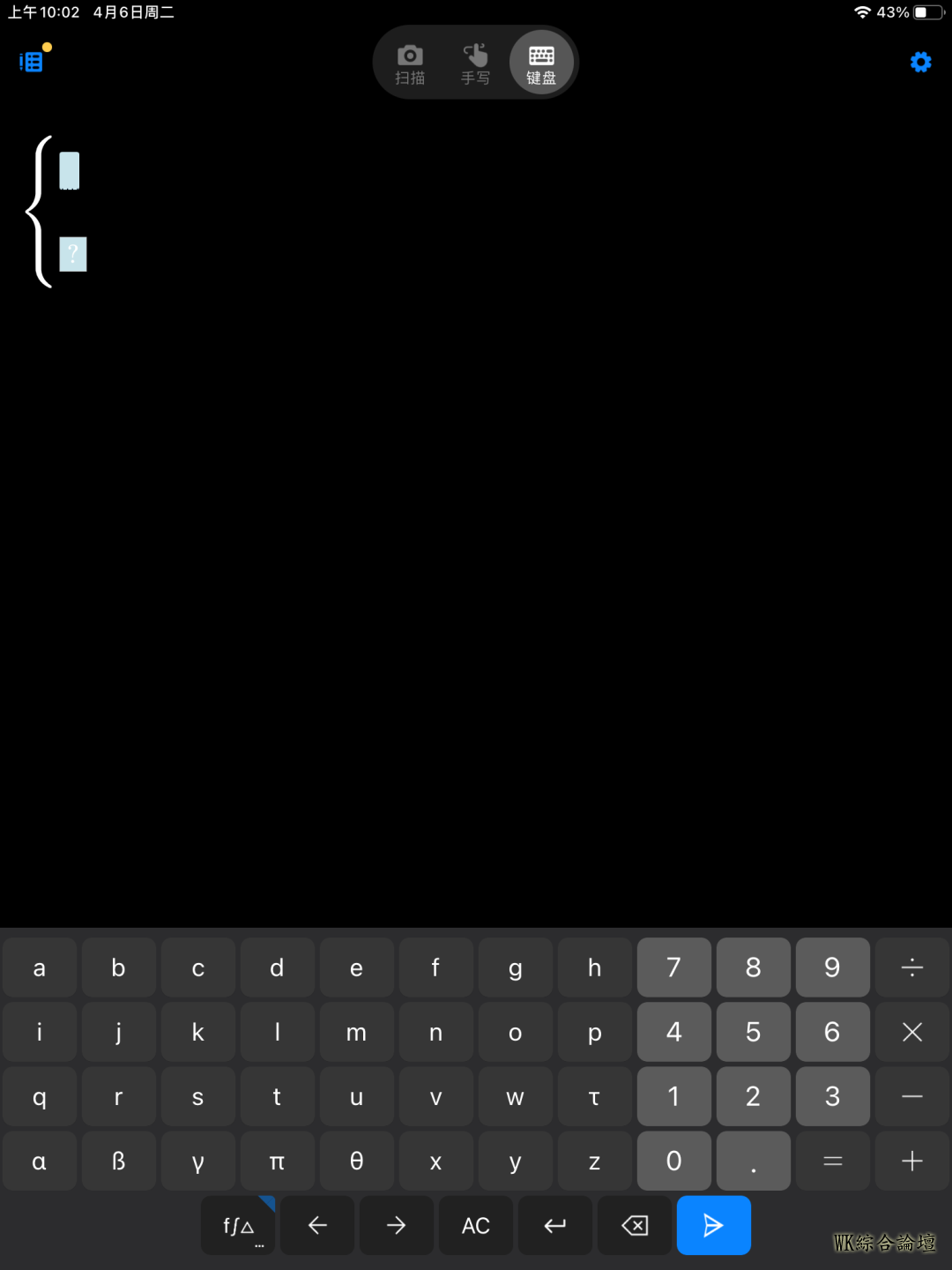The image size is (952, 1270).
Task: Delete last character with backspace key
Action: [x=635, y=1225]
